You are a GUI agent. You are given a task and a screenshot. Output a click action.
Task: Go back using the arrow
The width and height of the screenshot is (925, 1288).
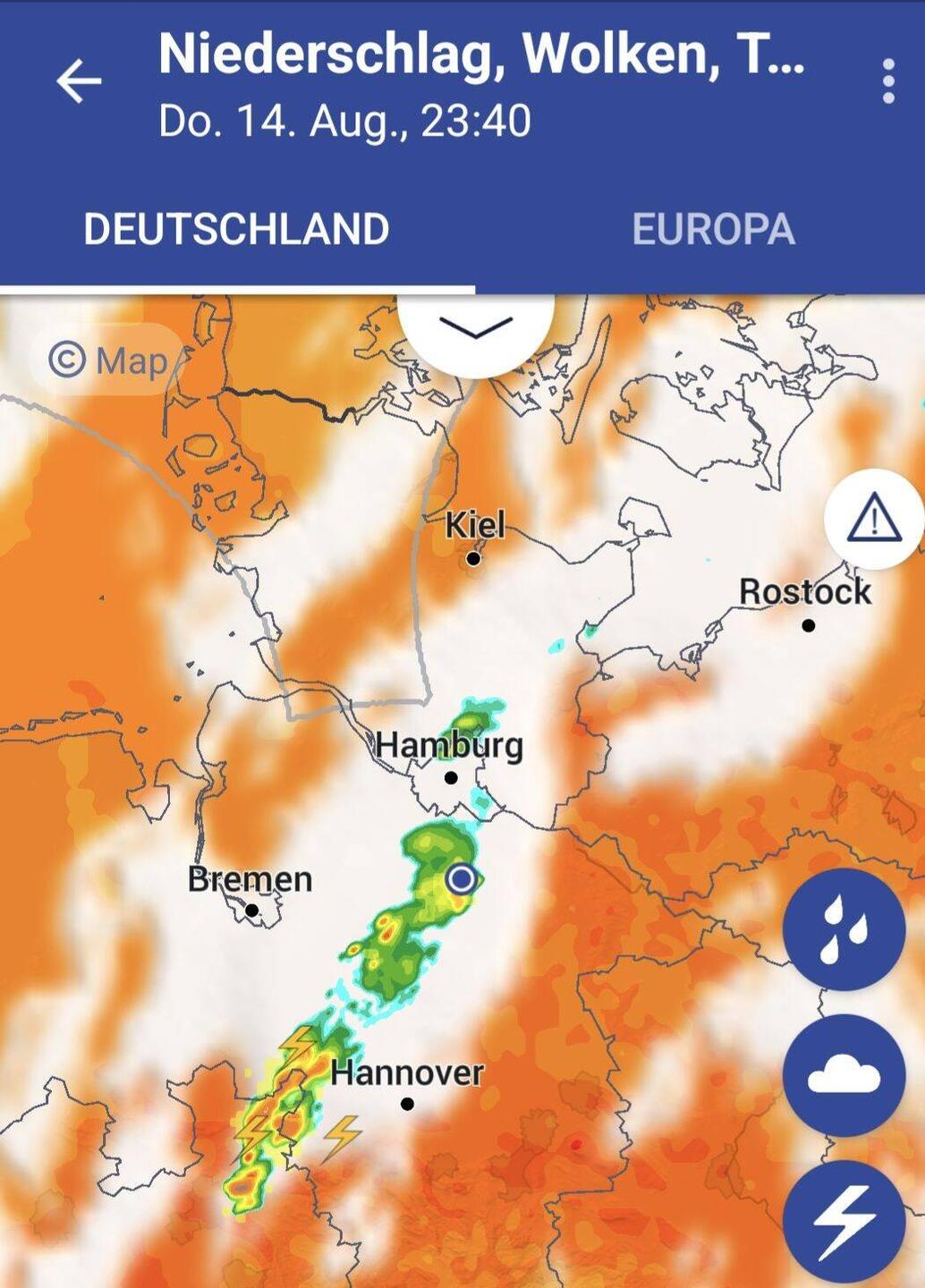(x=79, y=81)
